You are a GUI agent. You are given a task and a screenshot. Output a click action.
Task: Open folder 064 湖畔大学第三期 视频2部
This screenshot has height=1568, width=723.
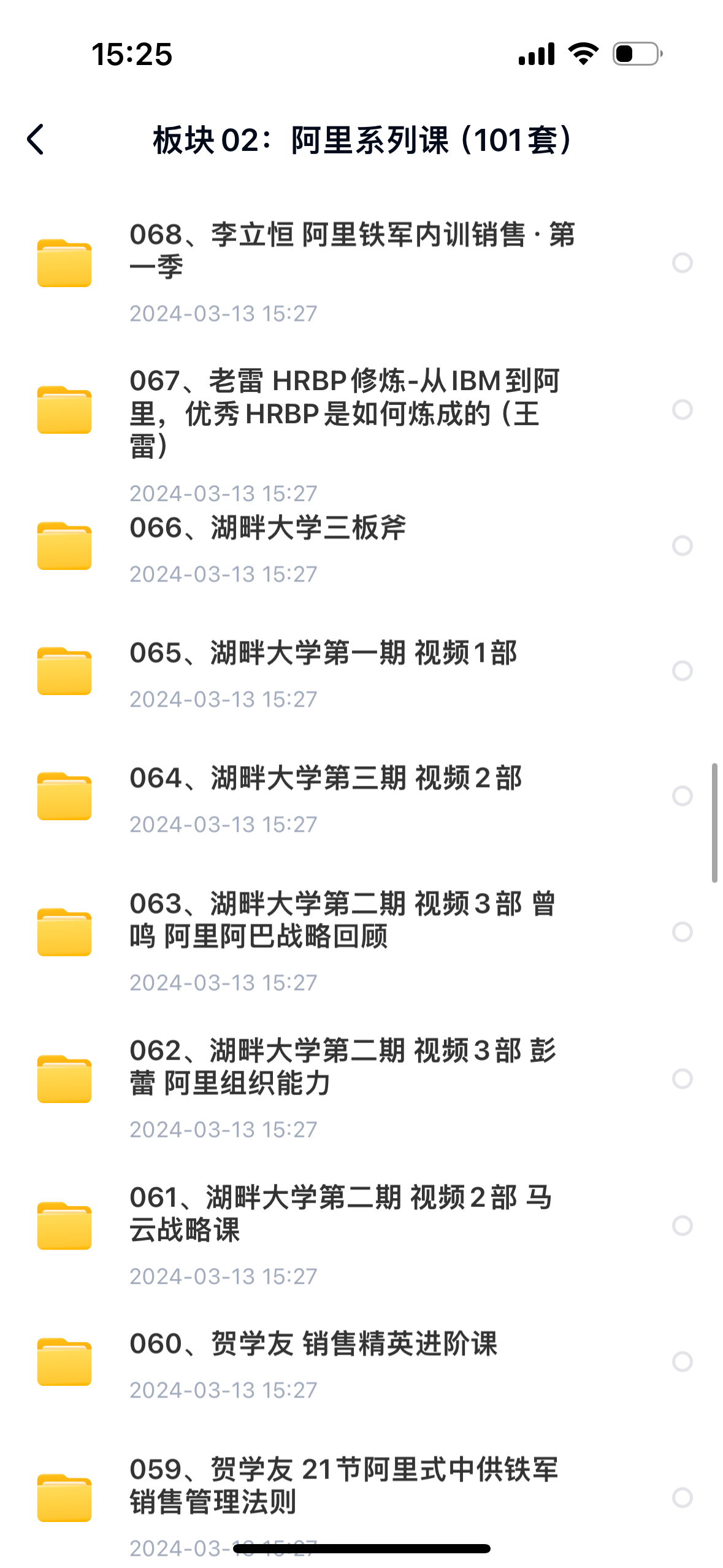[x=326, y=778]
